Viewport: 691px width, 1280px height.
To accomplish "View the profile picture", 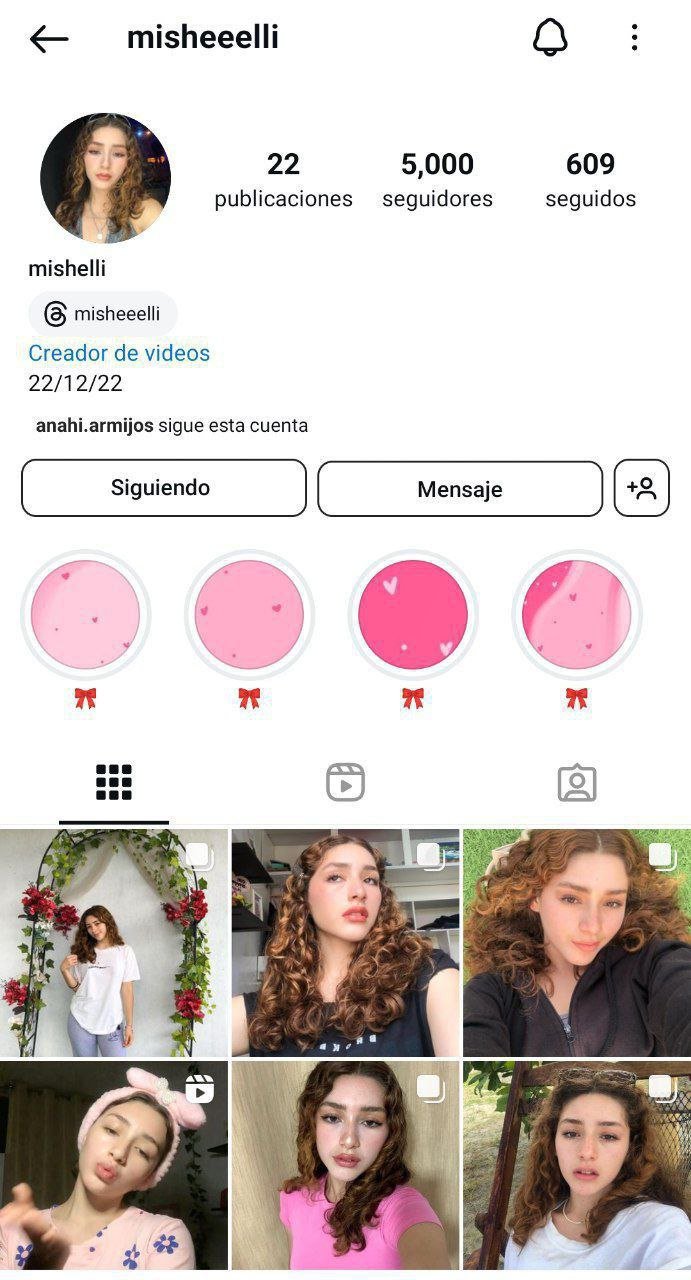I will click(x=105, y=178).
